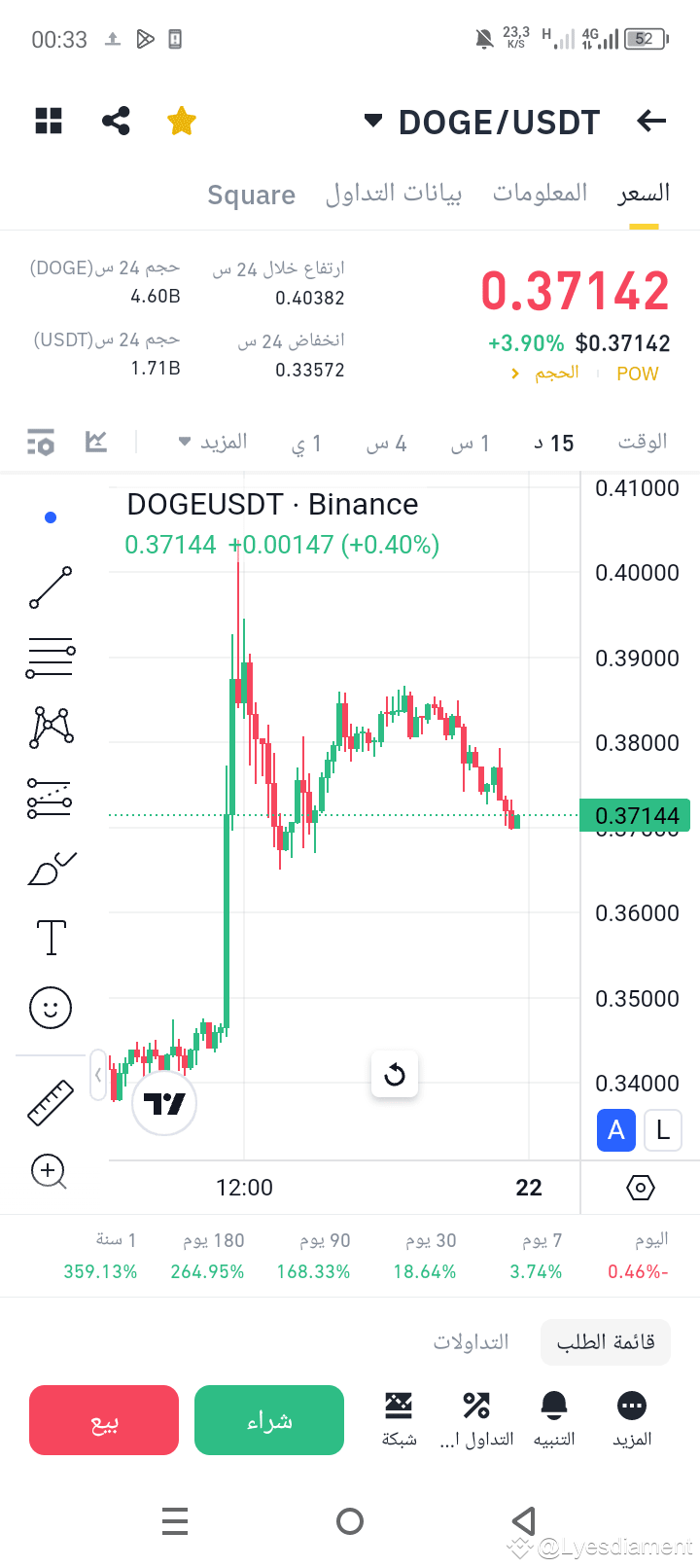The height and width of the screenshot is (1568, 700).
Task: Tap the green شراء buy button
Action: click(x=269, y=1420)
